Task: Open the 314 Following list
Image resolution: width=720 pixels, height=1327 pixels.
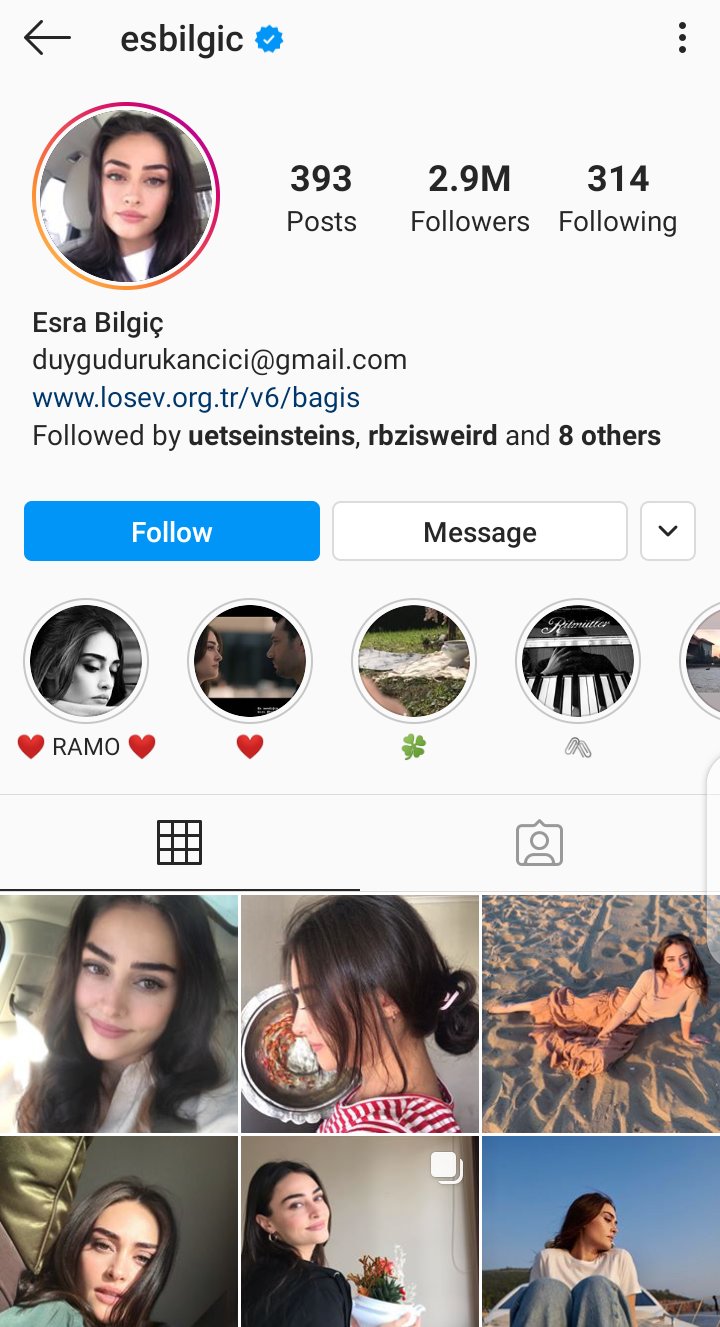Action: 617,199
